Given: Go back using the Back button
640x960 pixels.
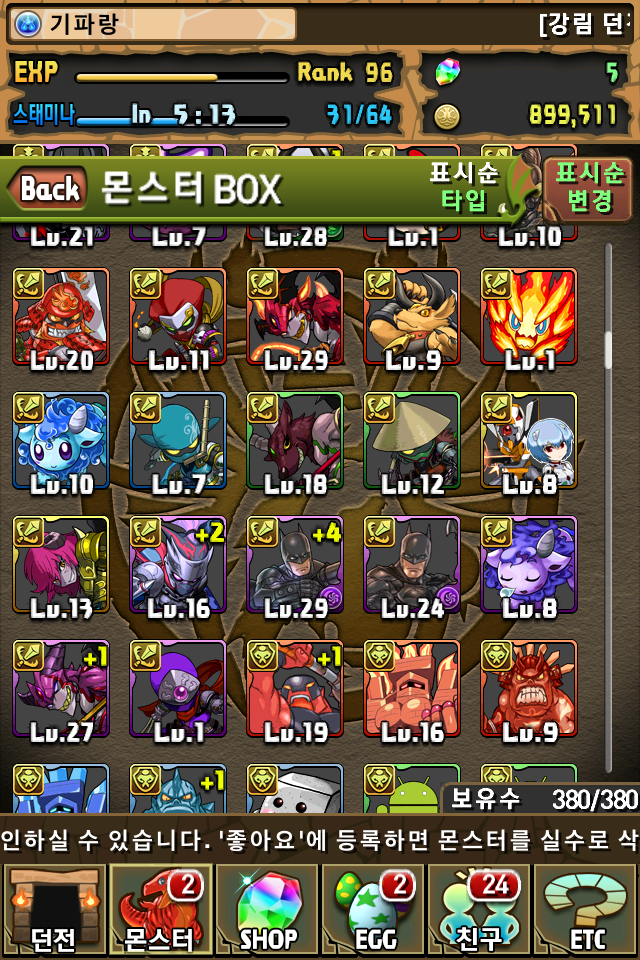Looking at the screenshot, I should [x=48, y=188].
